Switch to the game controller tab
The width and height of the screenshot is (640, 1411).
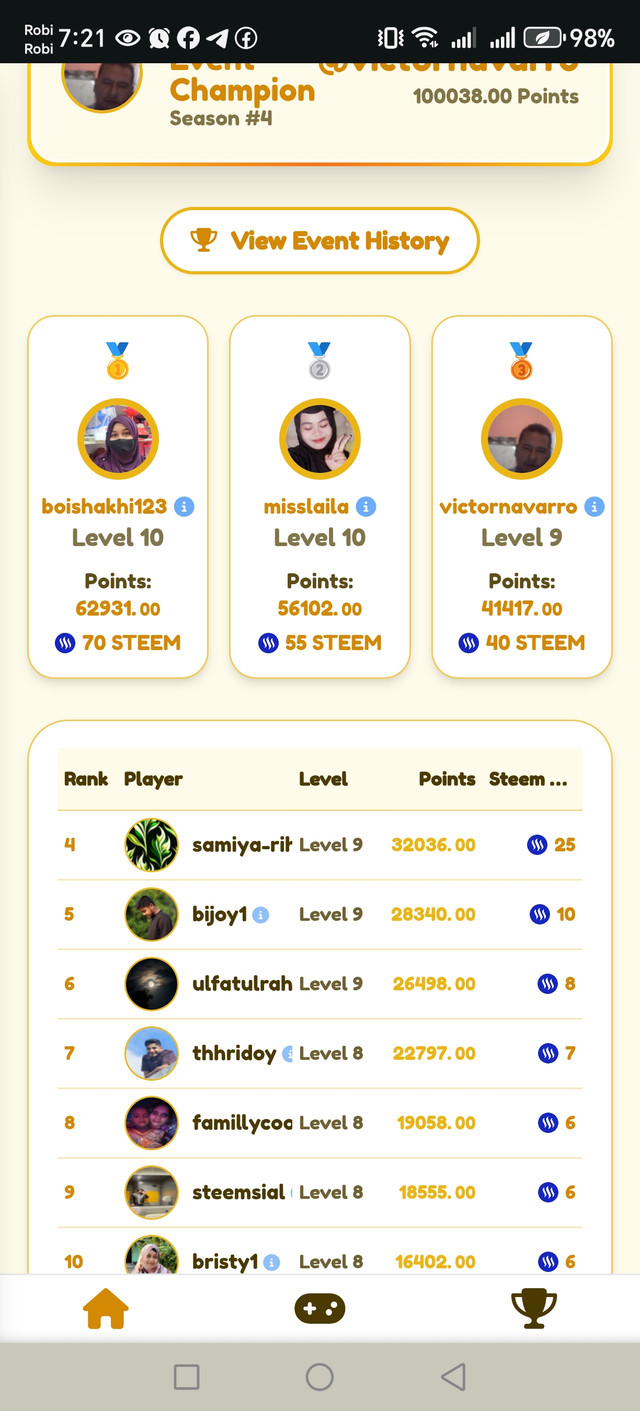320,1307
